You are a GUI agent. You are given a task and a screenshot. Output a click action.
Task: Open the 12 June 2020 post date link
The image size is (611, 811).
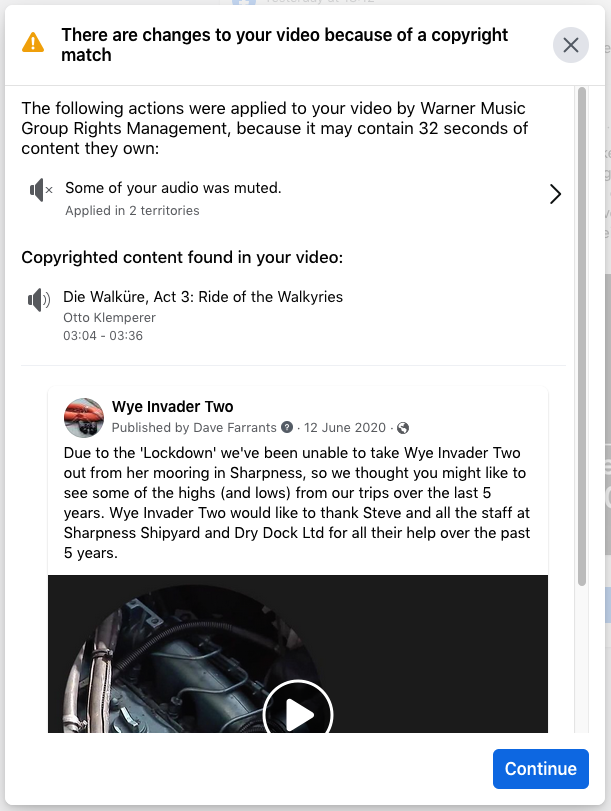pos(339,428)
